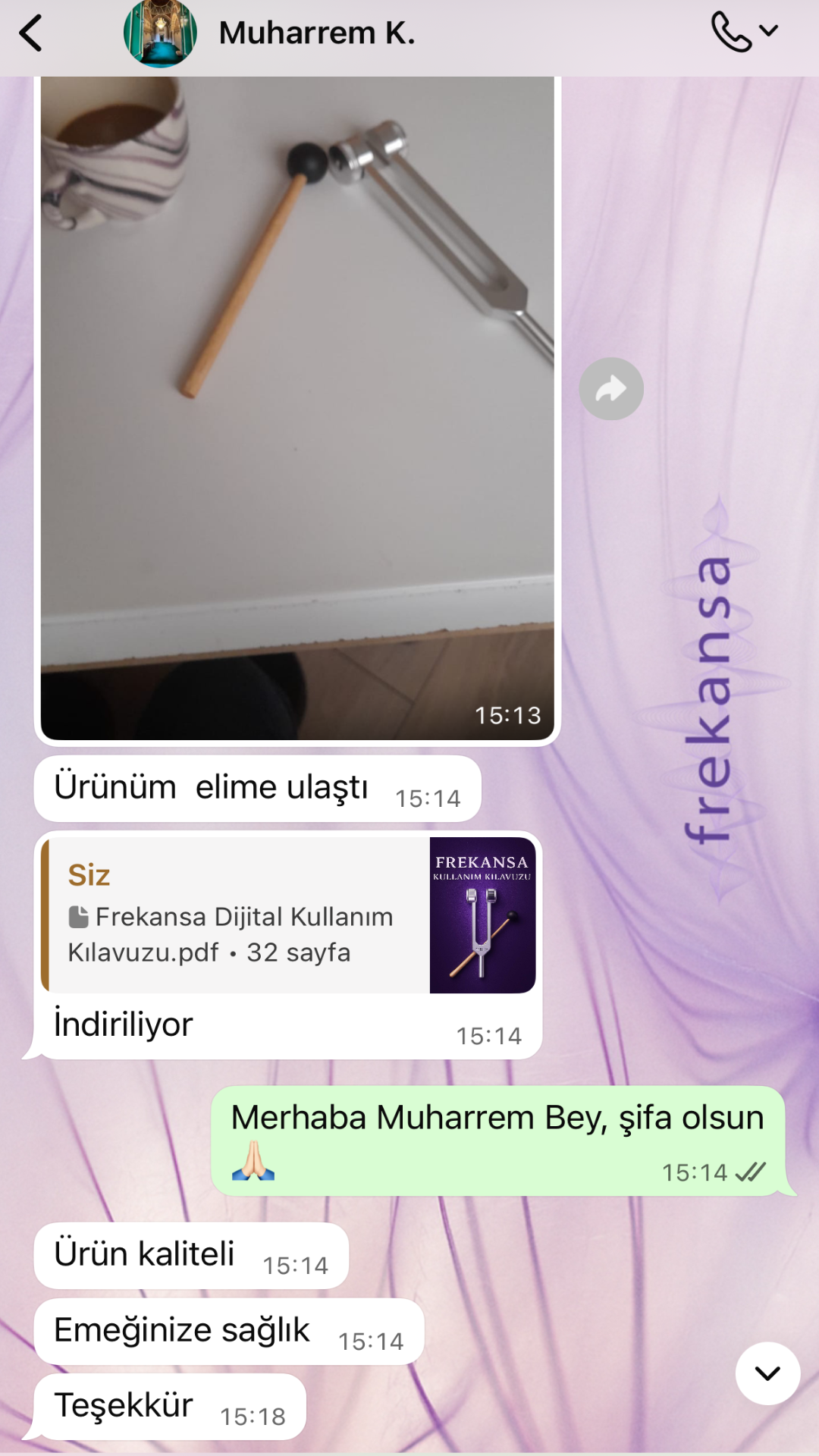
Task: Open Muharrem K.'s profile picture
Action: [160, 33]
